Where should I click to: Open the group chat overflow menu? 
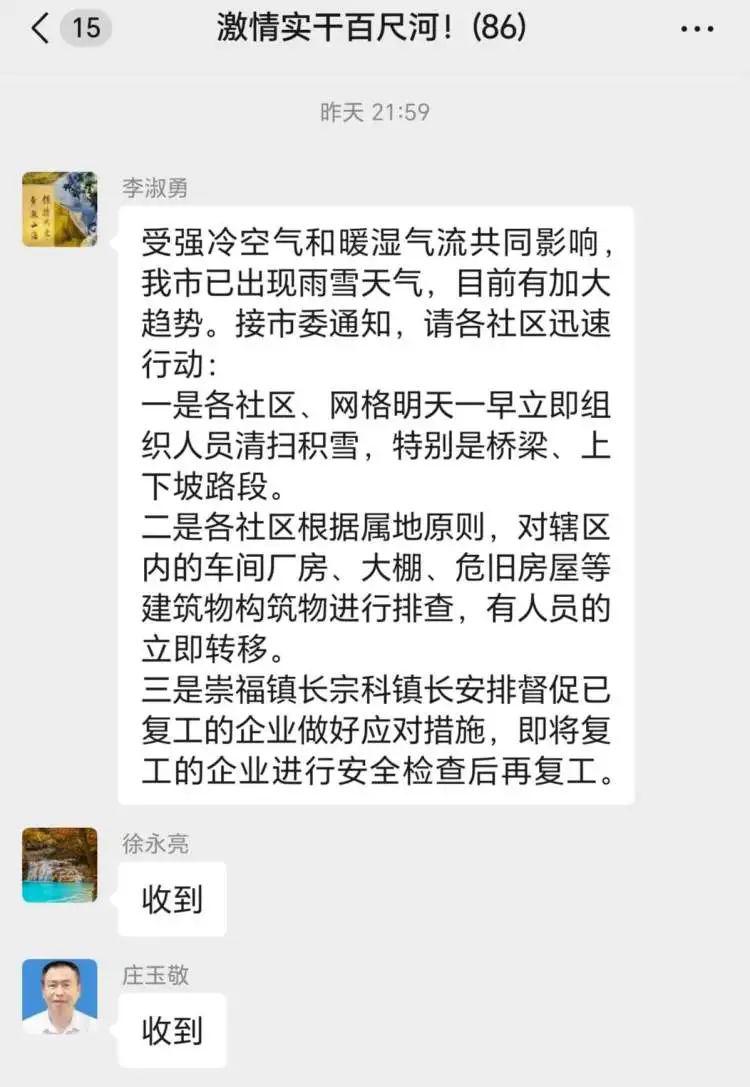click(696, 29)
